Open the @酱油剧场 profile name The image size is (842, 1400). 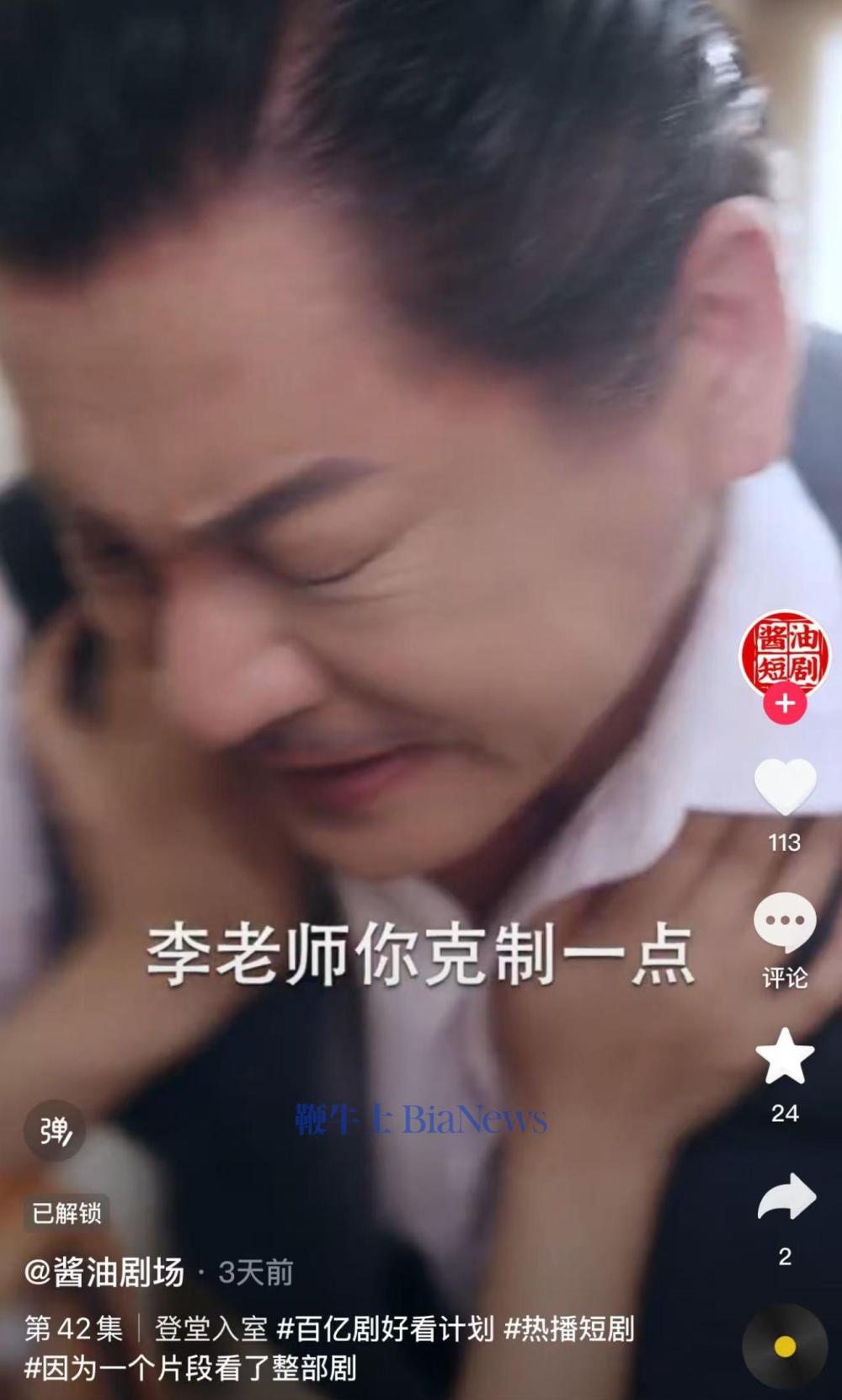(x=104, y=1272)
